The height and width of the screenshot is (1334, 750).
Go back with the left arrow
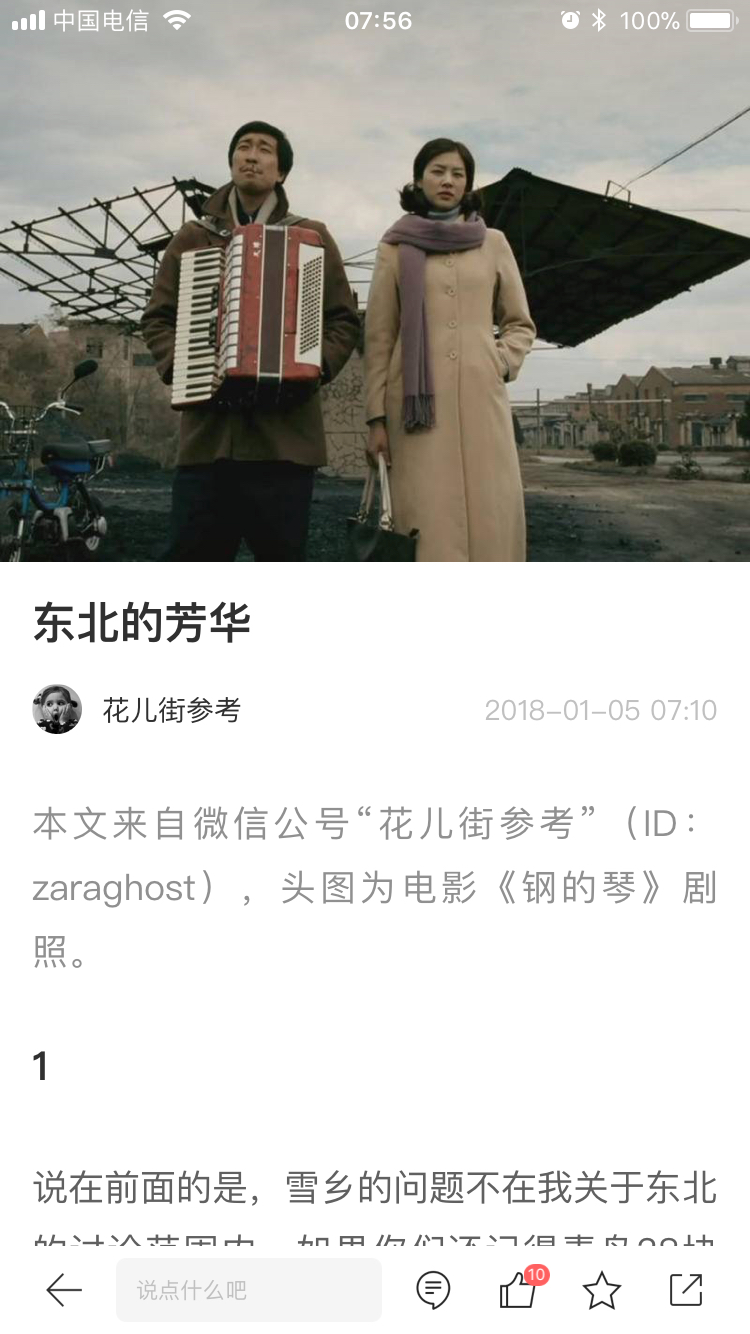coord(64,1290)
